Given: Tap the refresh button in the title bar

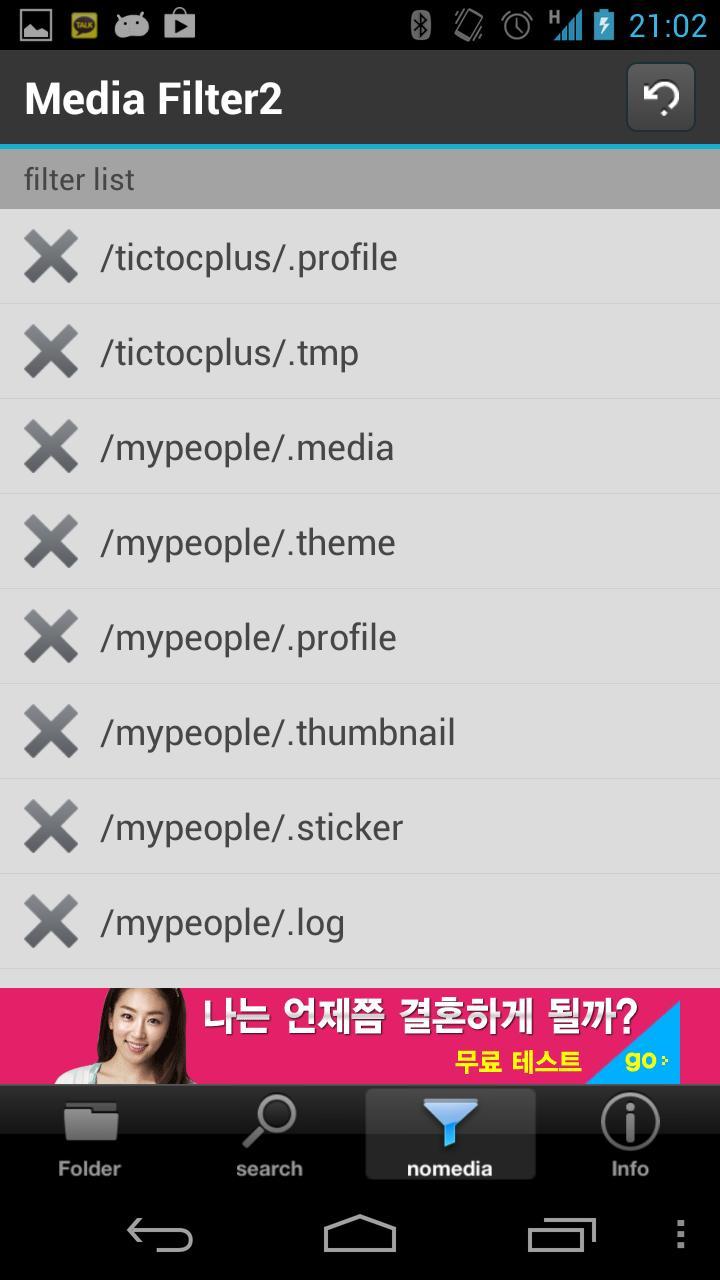Looking at the screenshot, I should (x=660, y=96).
